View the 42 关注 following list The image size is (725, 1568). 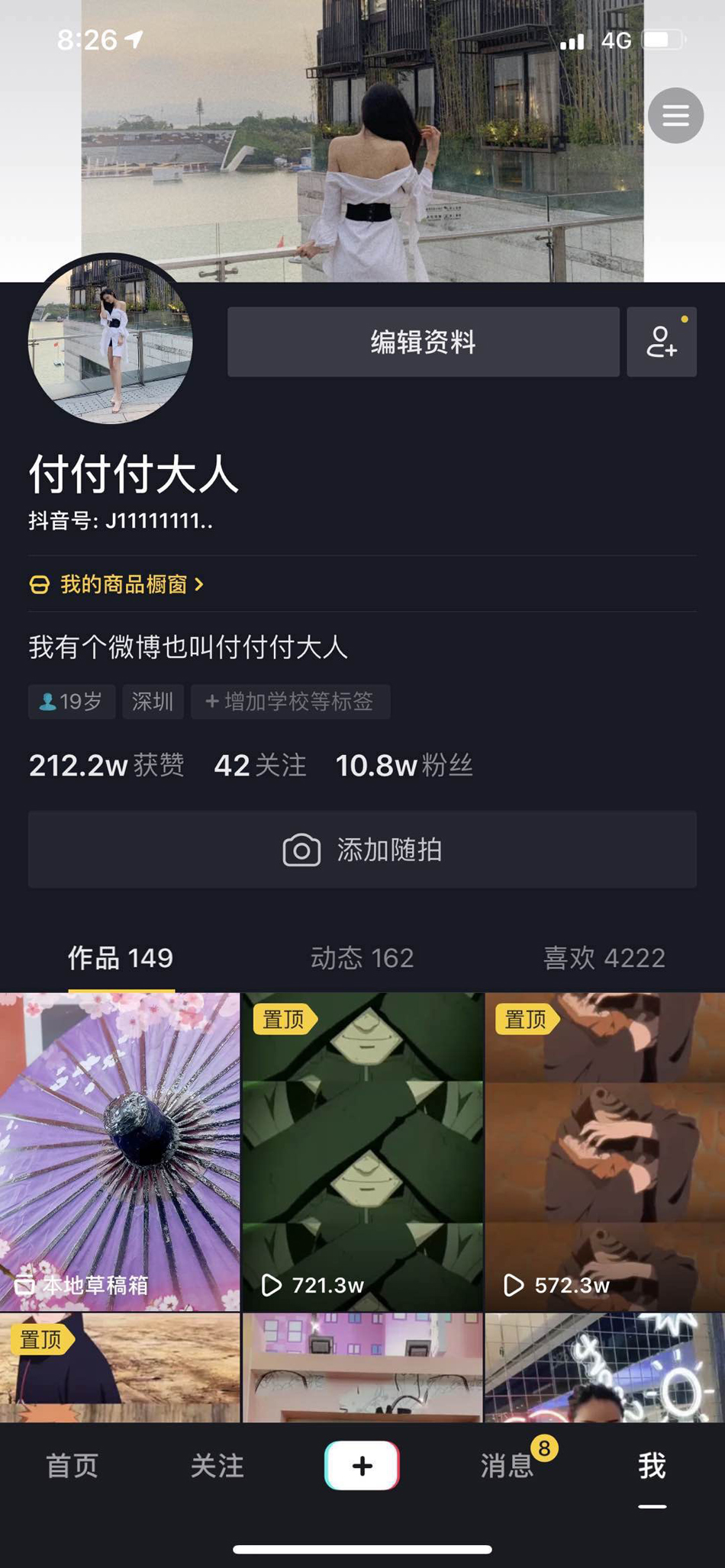coord(259,765)
